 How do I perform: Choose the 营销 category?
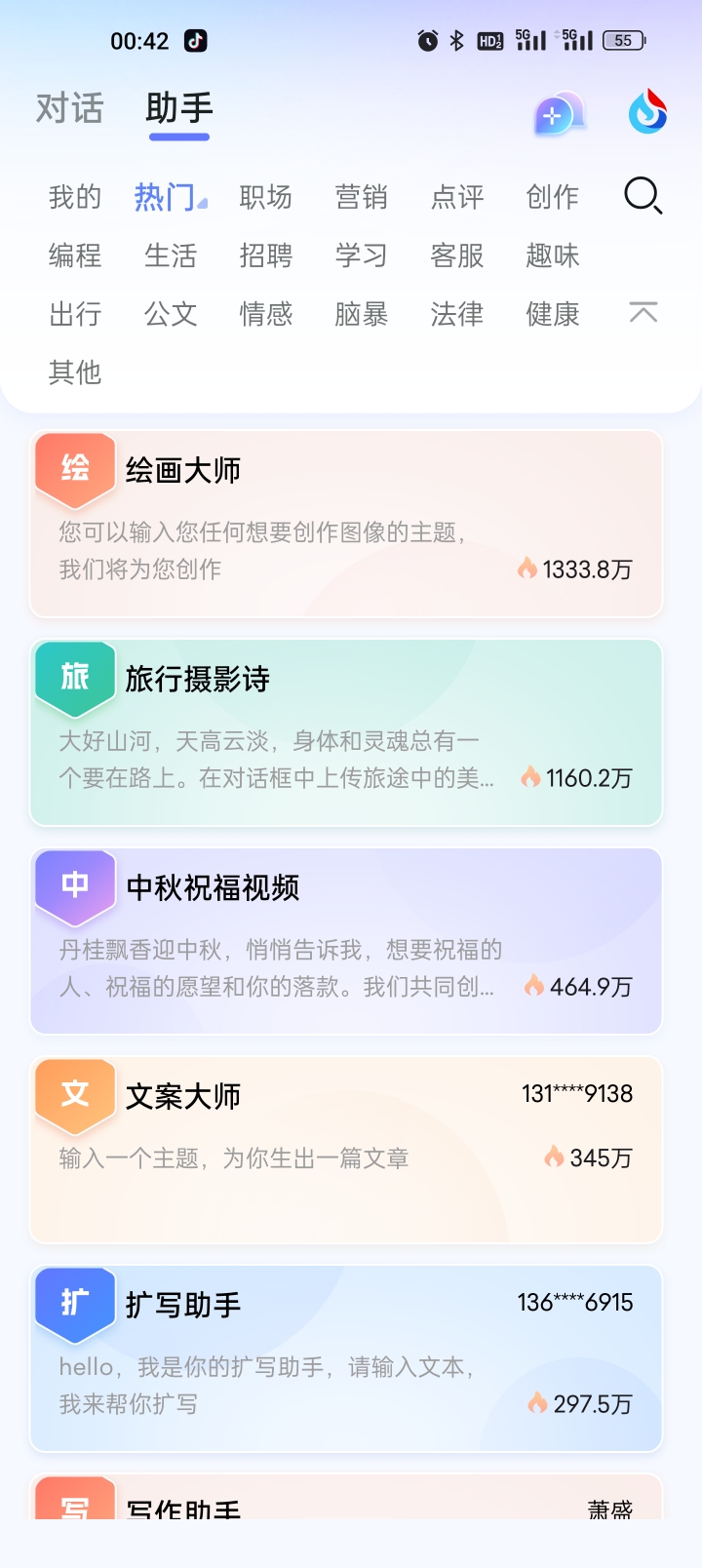tap(362, 197)
